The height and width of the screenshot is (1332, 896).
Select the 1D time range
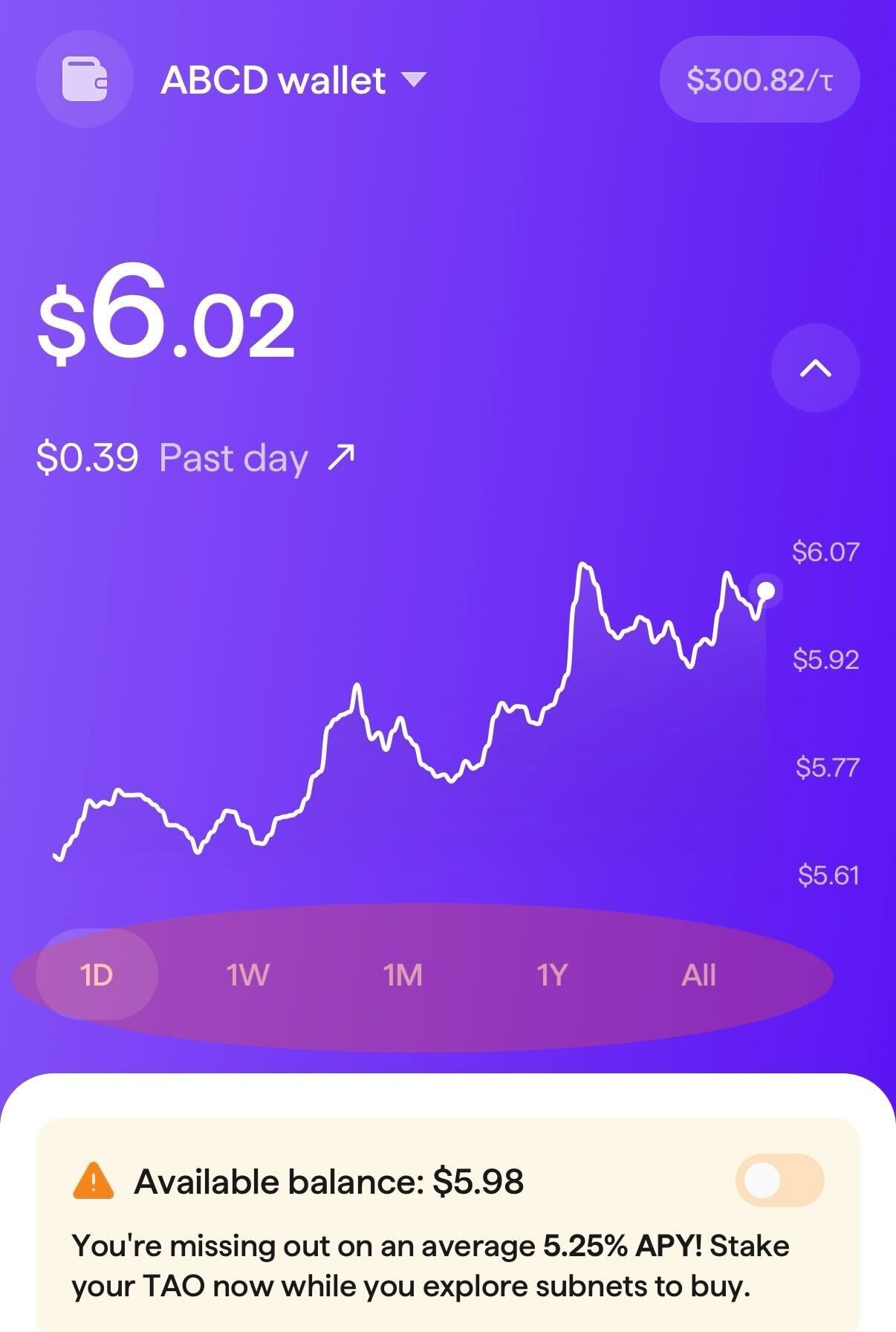(x=97, y=974)
